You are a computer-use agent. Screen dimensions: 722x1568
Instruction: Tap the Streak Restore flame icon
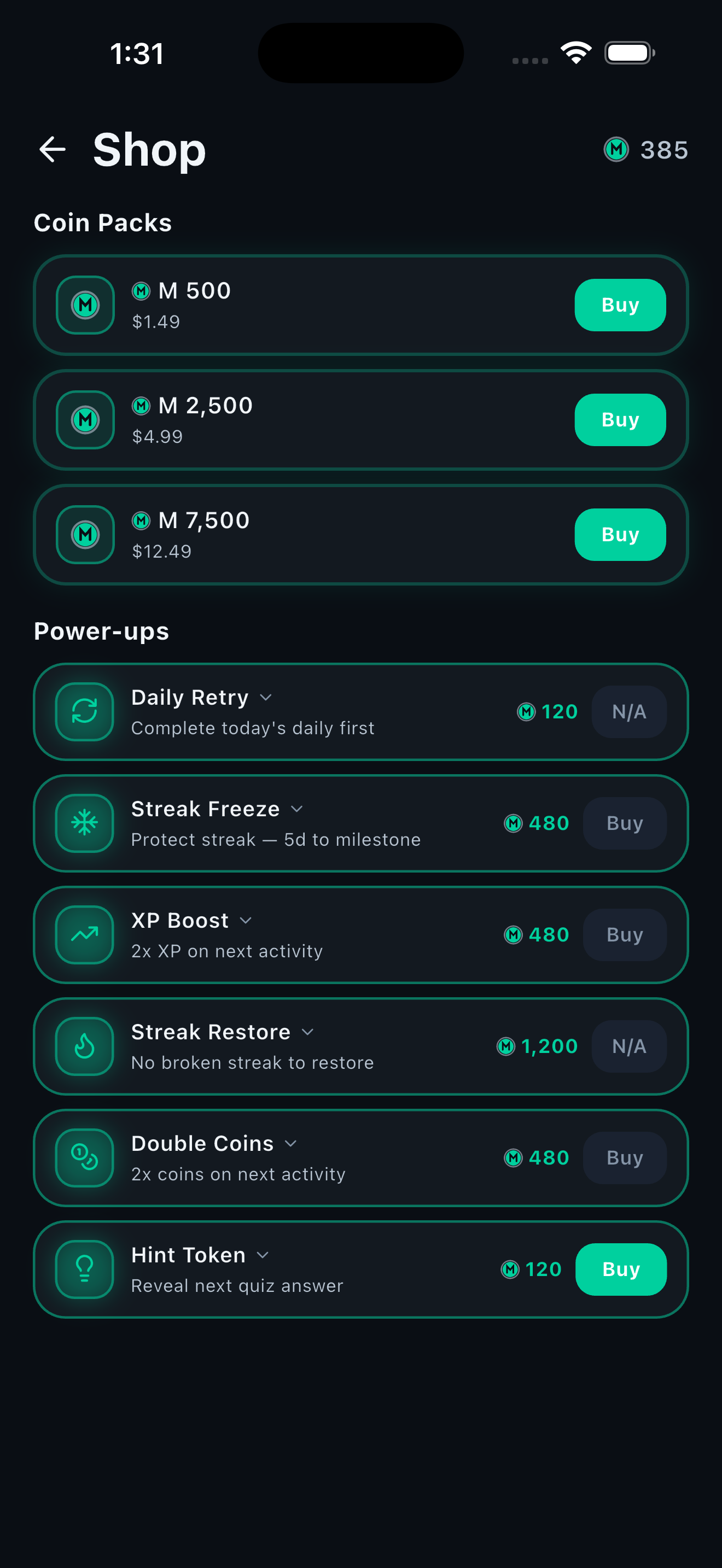pos(84,1046)
